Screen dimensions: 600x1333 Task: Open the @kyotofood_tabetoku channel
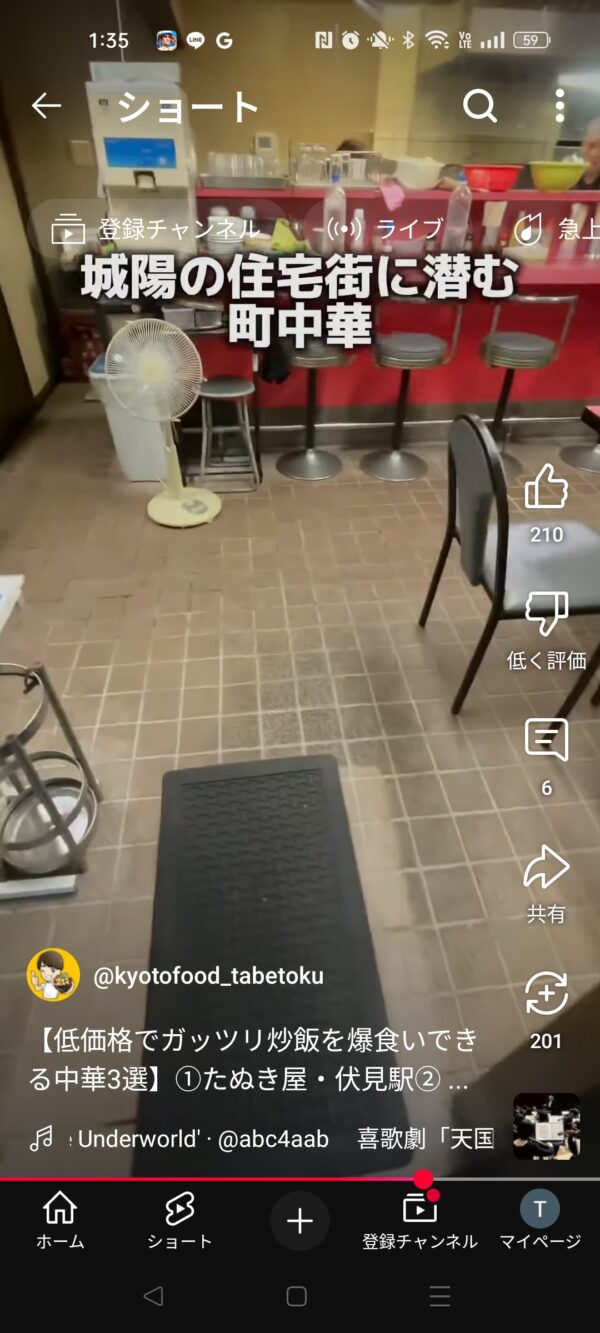coord(208,976)
